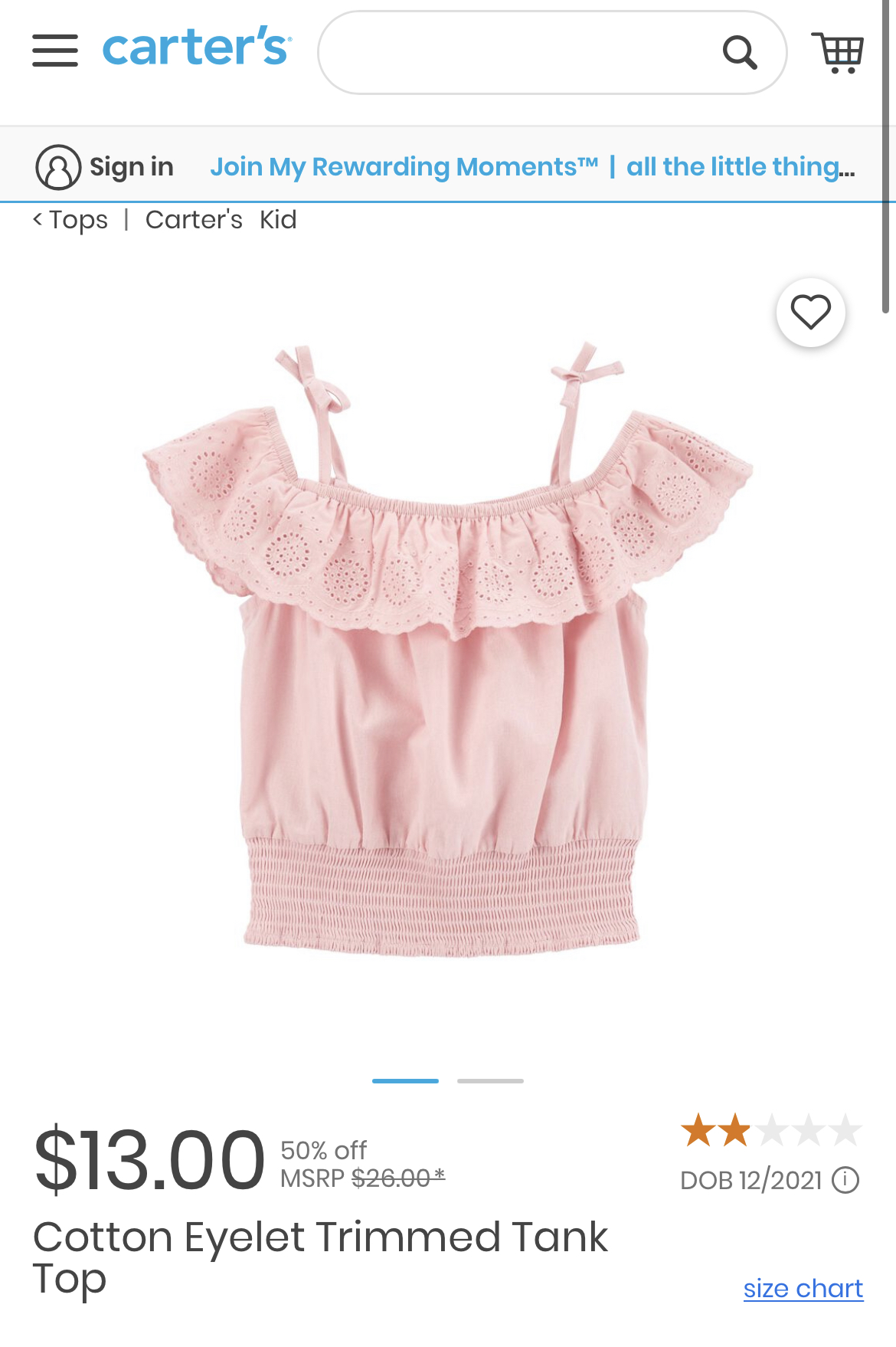Go back to Tops category
The width and height of the screenshot is (896, 1347).
pos(70,220)
